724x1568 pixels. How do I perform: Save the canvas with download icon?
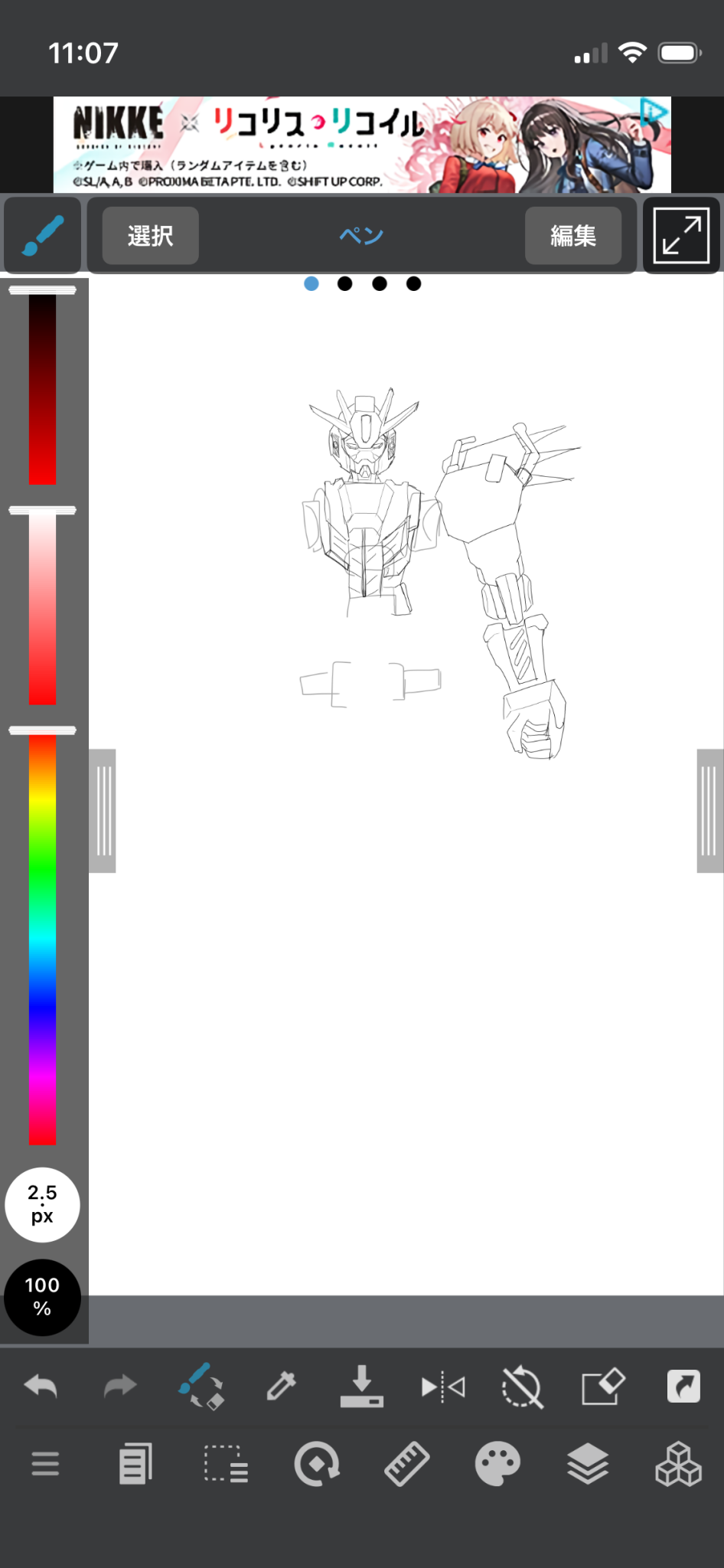[x=361, y=1387]
